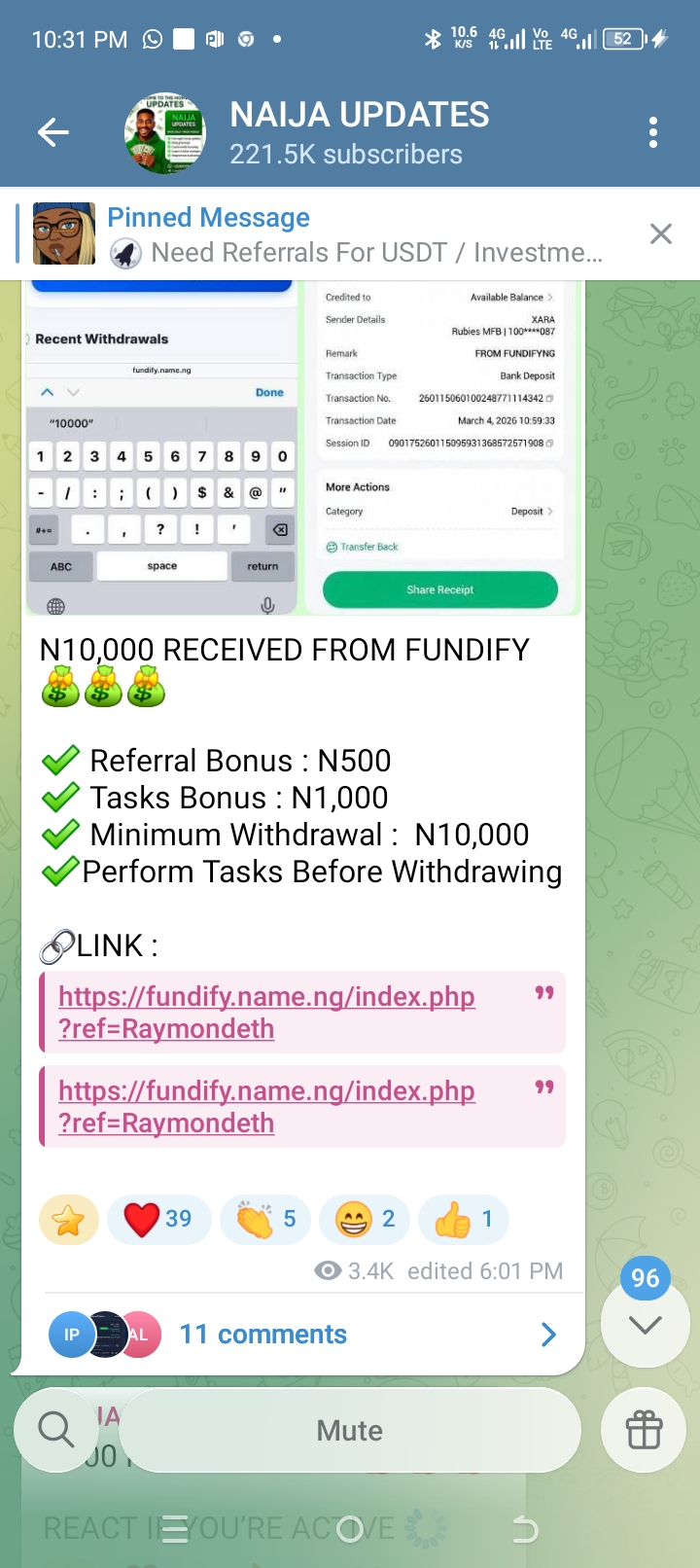The image size is (700, 1568).
Task: Open the pinned message about USDT referrals
Action: (354, 234)
